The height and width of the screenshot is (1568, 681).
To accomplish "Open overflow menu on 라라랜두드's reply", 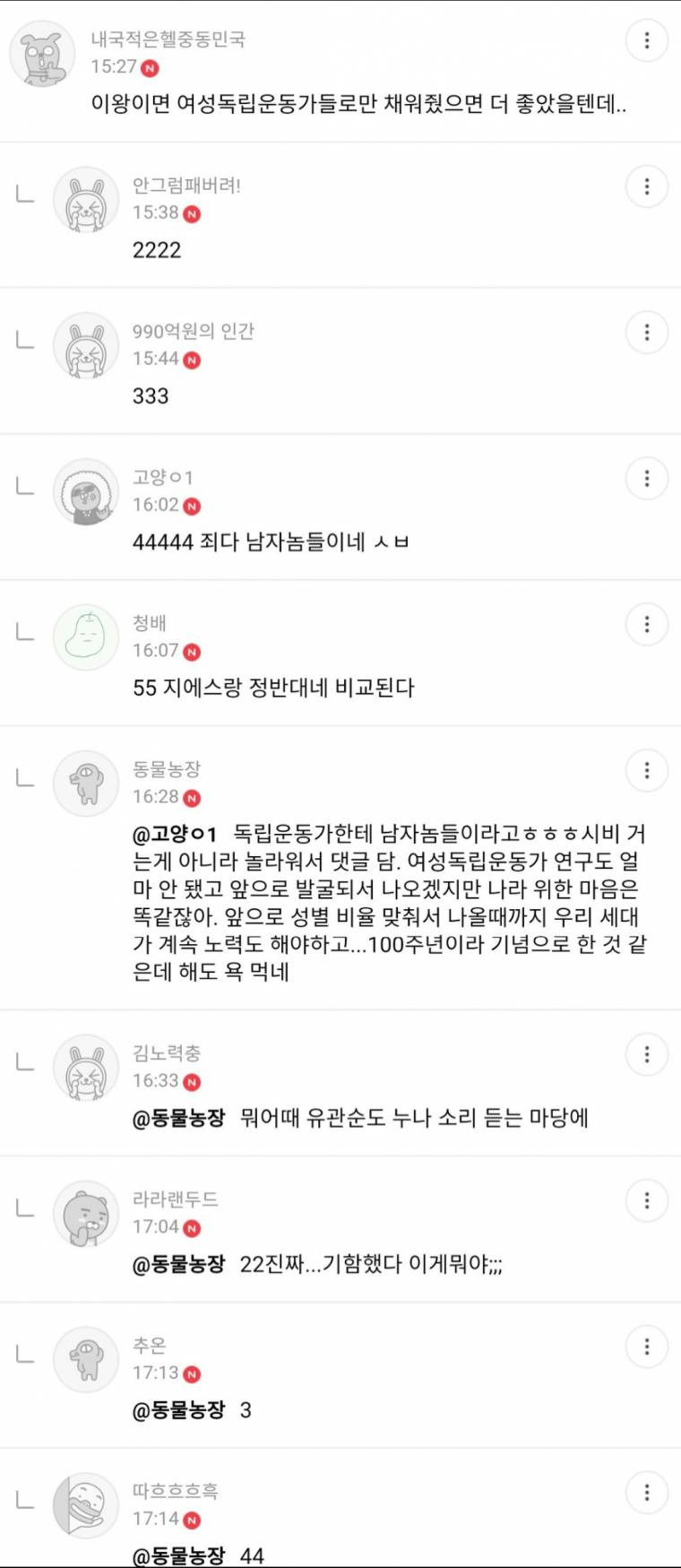I will tap(647, 1201).
